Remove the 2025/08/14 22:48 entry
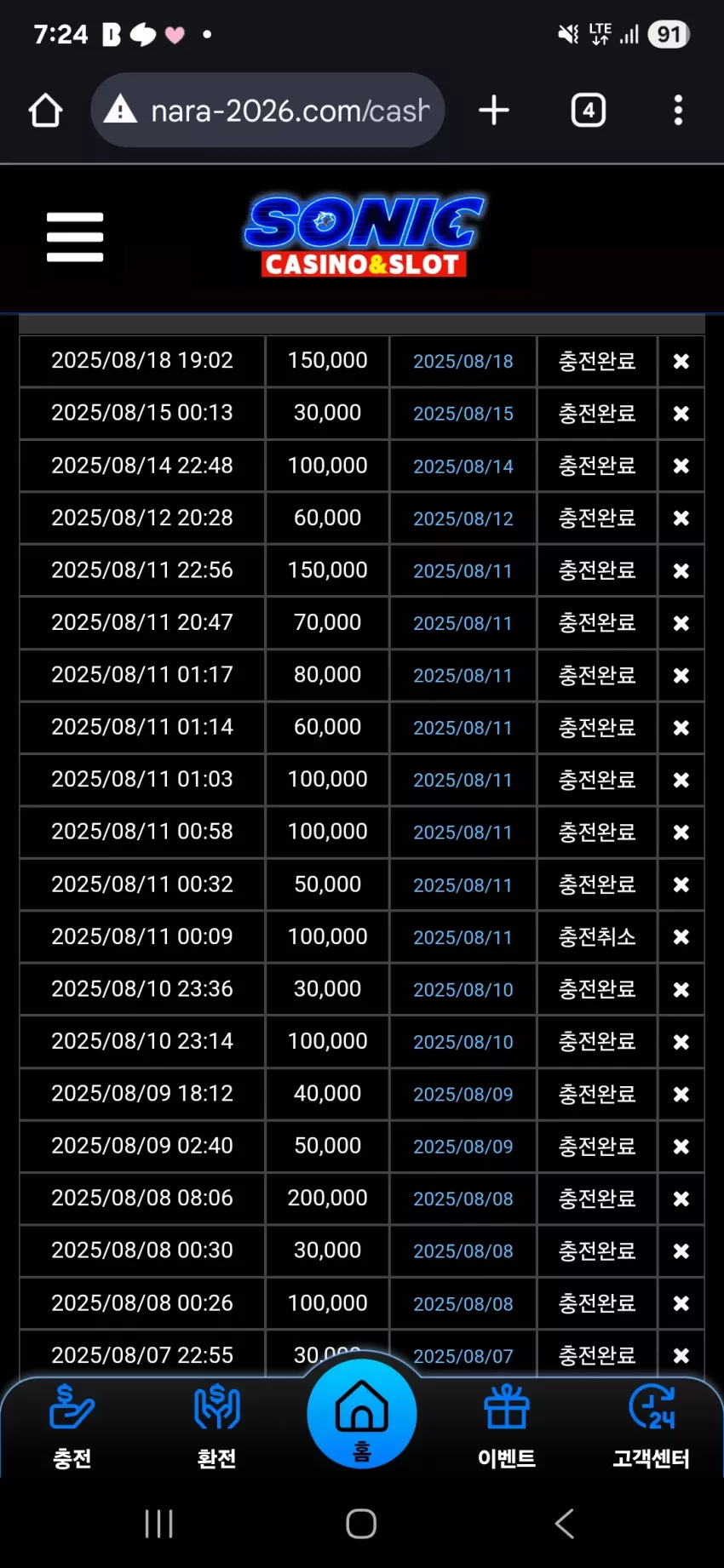 click(681, 466)
